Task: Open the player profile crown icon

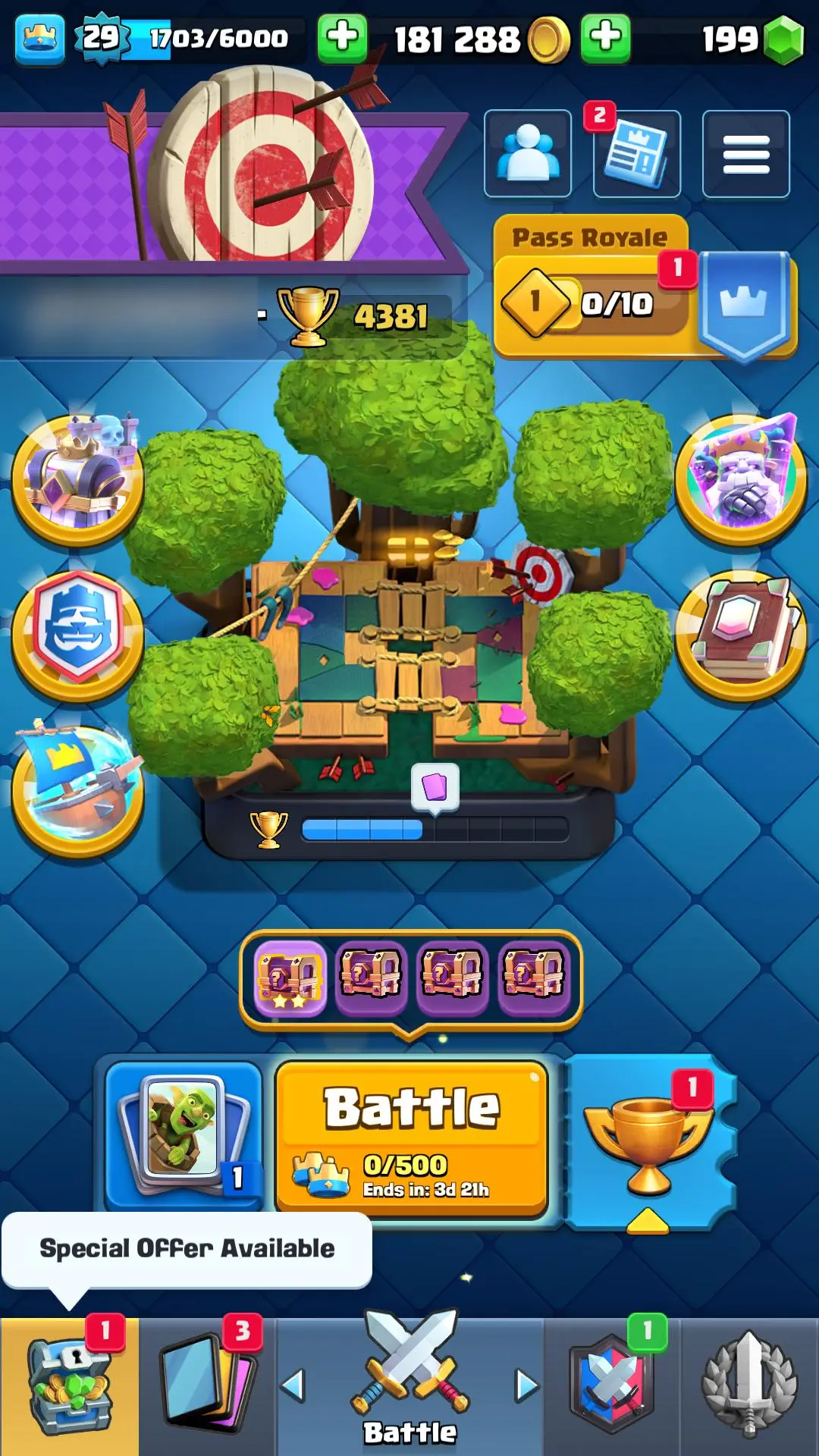Action: pos(39,37)
